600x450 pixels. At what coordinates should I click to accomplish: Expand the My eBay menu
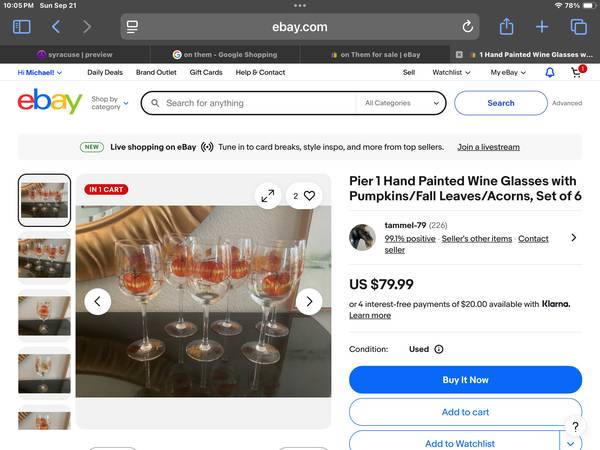pyautogui.click(x=509, y=72)
